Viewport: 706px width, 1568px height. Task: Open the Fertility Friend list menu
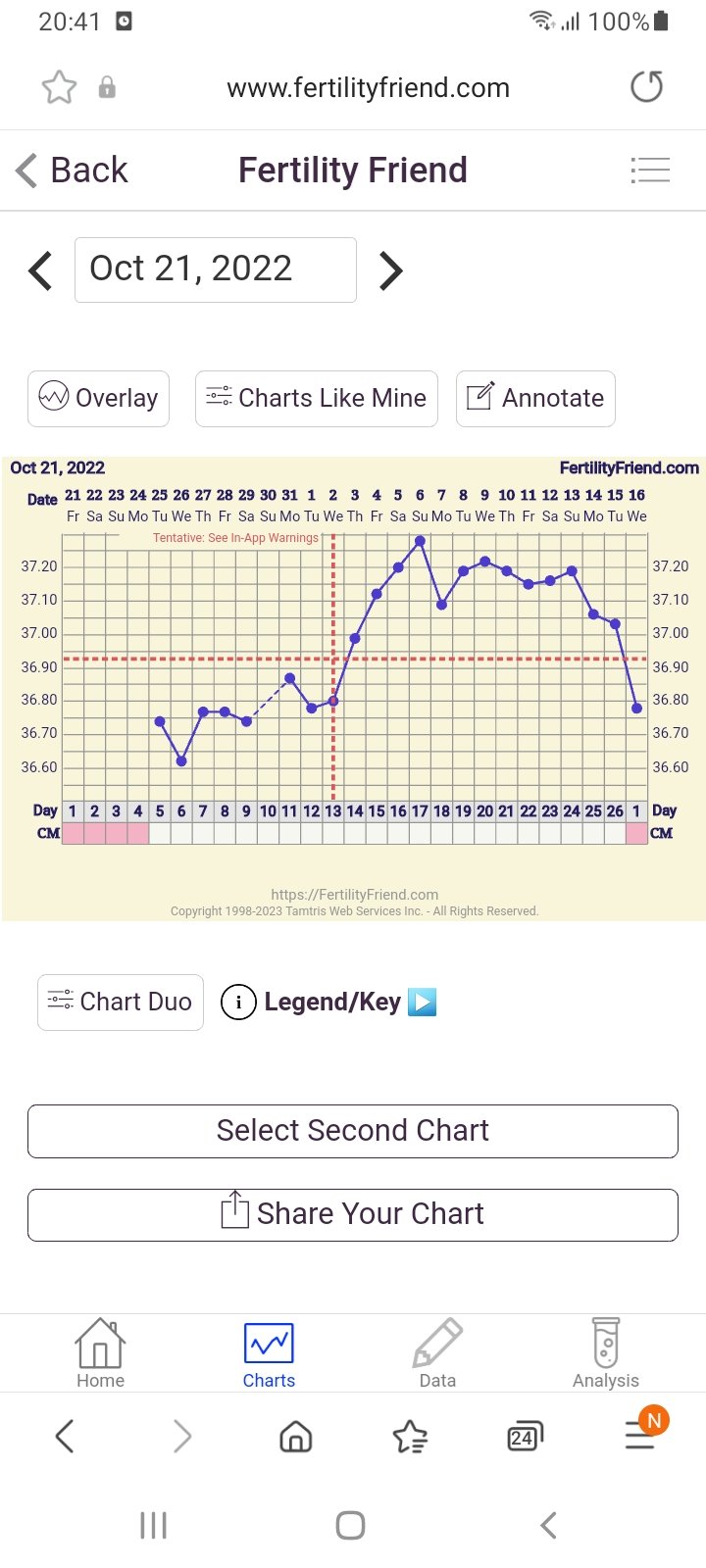tap(649, 171)
